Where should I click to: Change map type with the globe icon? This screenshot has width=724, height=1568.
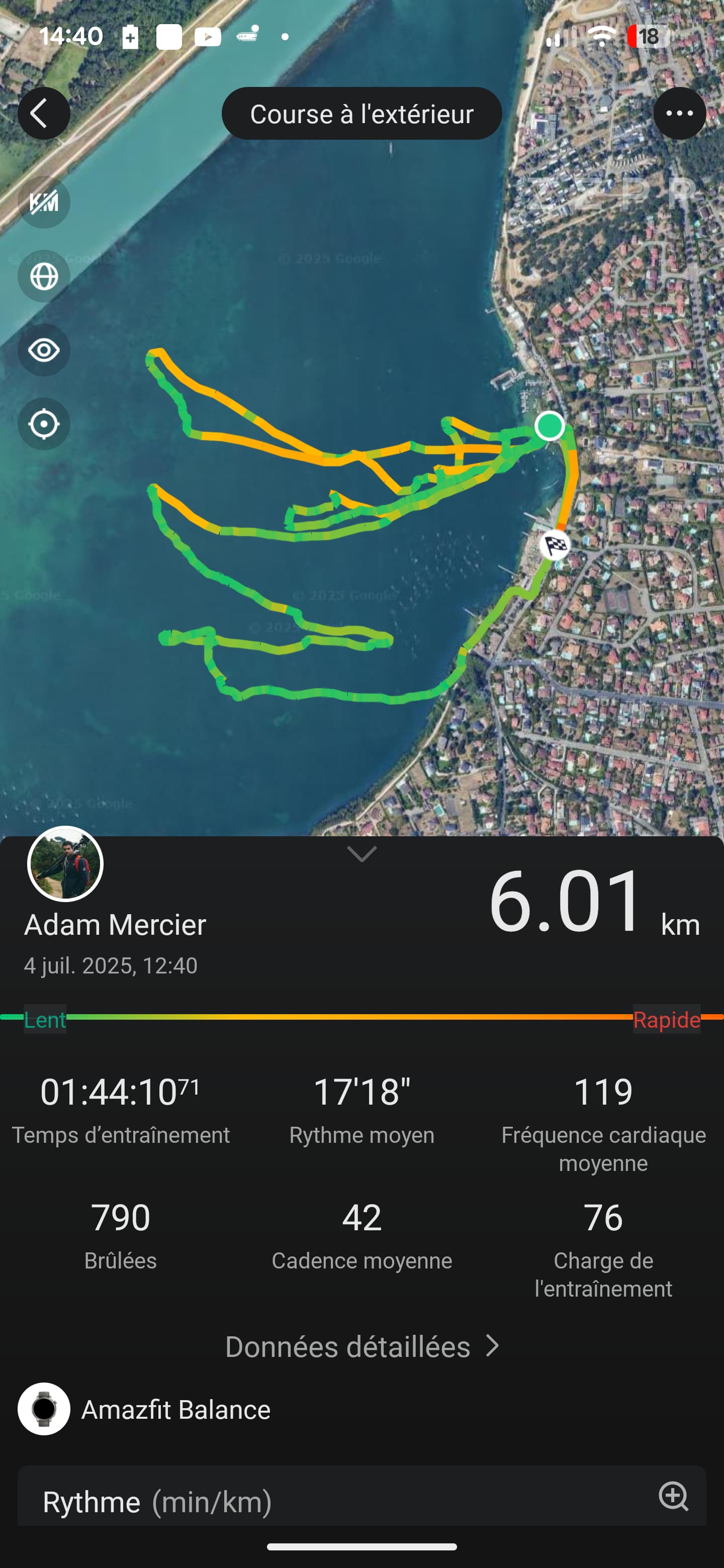pyautogui.click(x=44, y=276)
